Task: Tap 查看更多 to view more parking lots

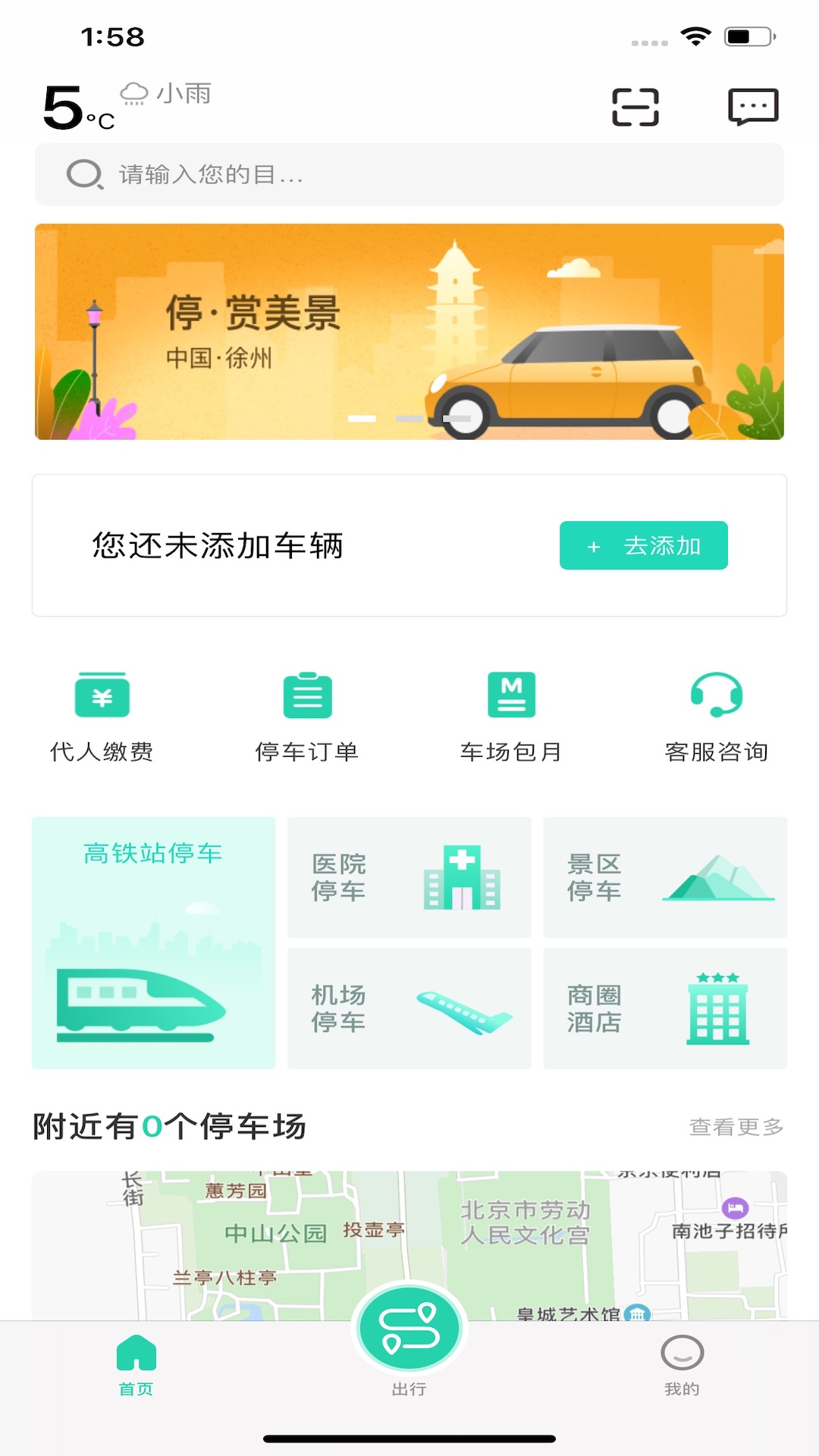Action: click(x=736, y=1127)
